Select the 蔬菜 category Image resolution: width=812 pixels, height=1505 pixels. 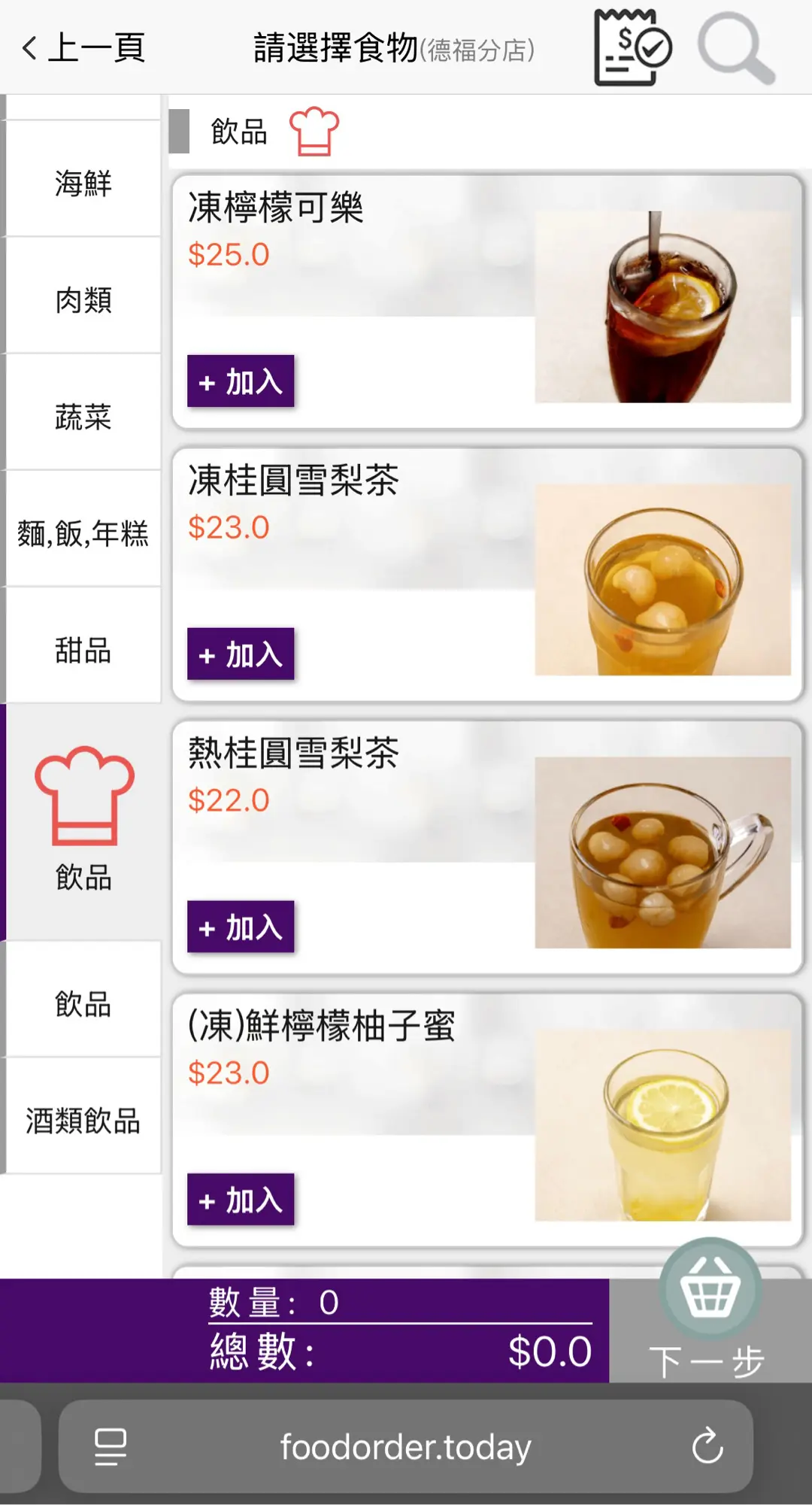point(83,416)
